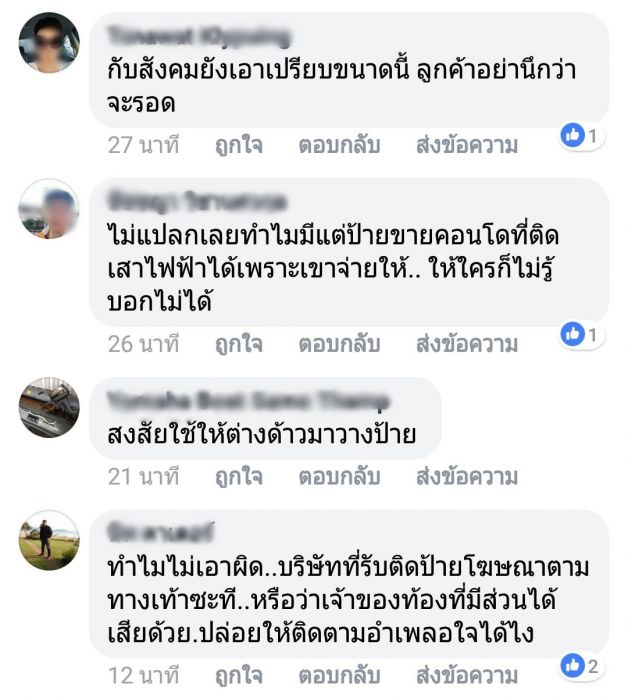Tap ส่งข้อความ under the 21 นาที comment
This screenshot has width=628, height=698.
point(467,476)
